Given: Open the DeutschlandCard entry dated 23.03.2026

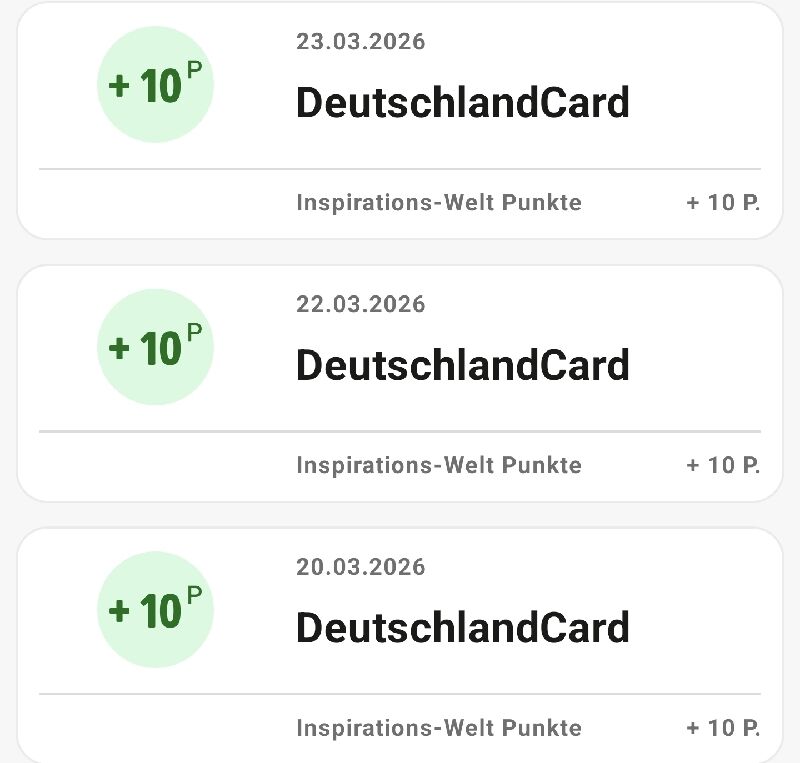Looking at the screenshot, I should [462, 103].
